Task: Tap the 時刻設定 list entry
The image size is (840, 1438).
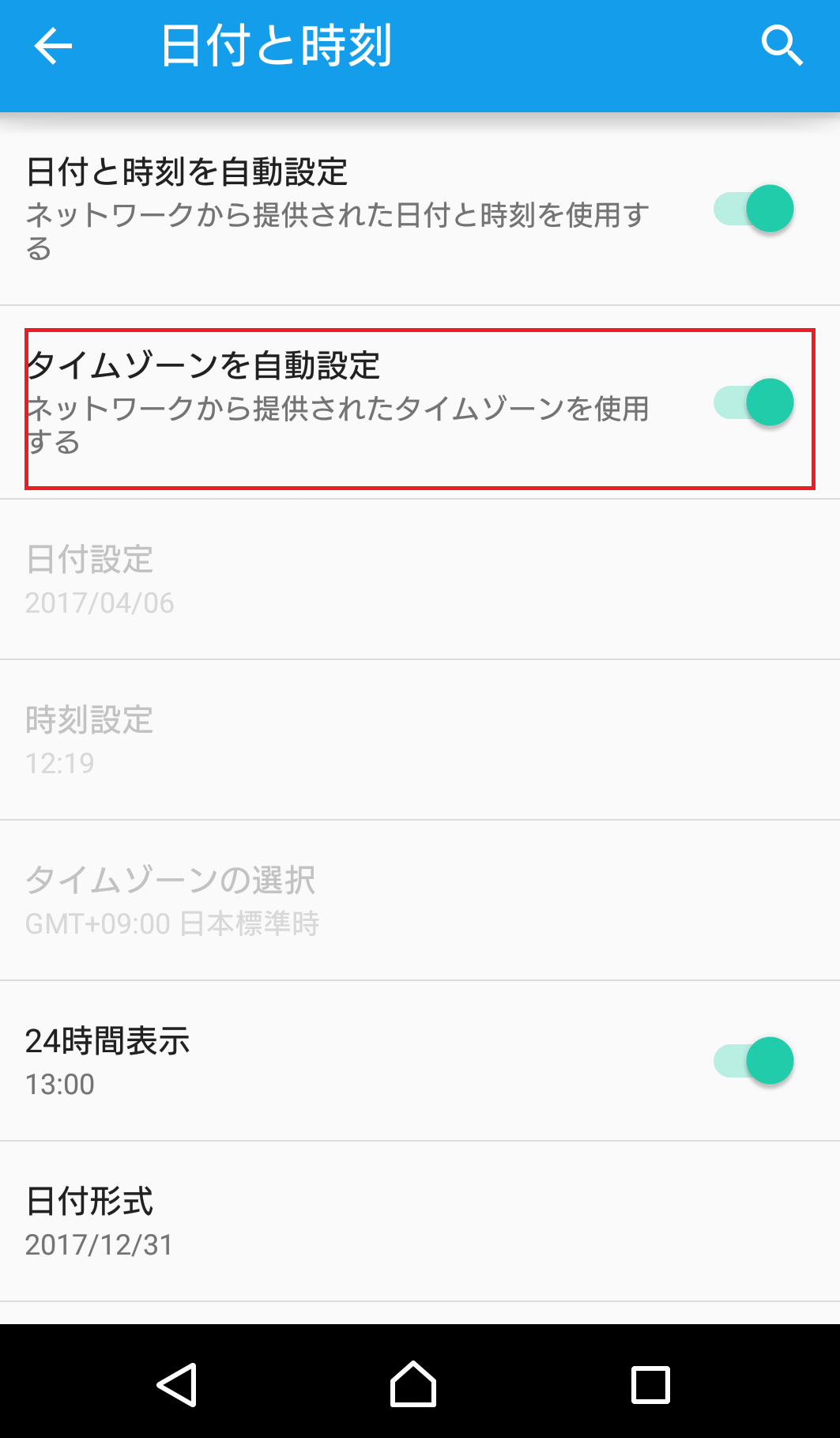Action: [x=420, y=738]
